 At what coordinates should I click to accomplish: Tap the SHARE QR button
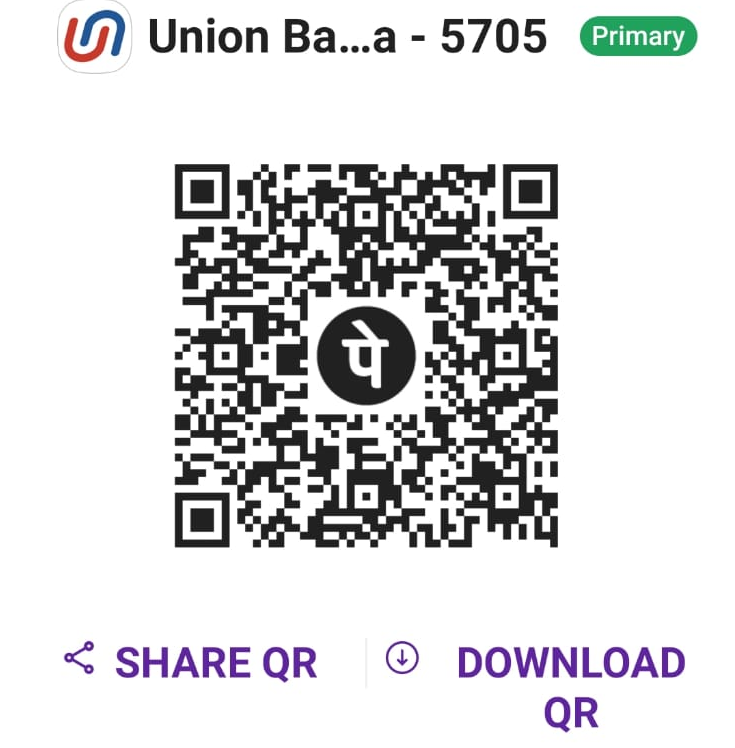click(192, 662)
